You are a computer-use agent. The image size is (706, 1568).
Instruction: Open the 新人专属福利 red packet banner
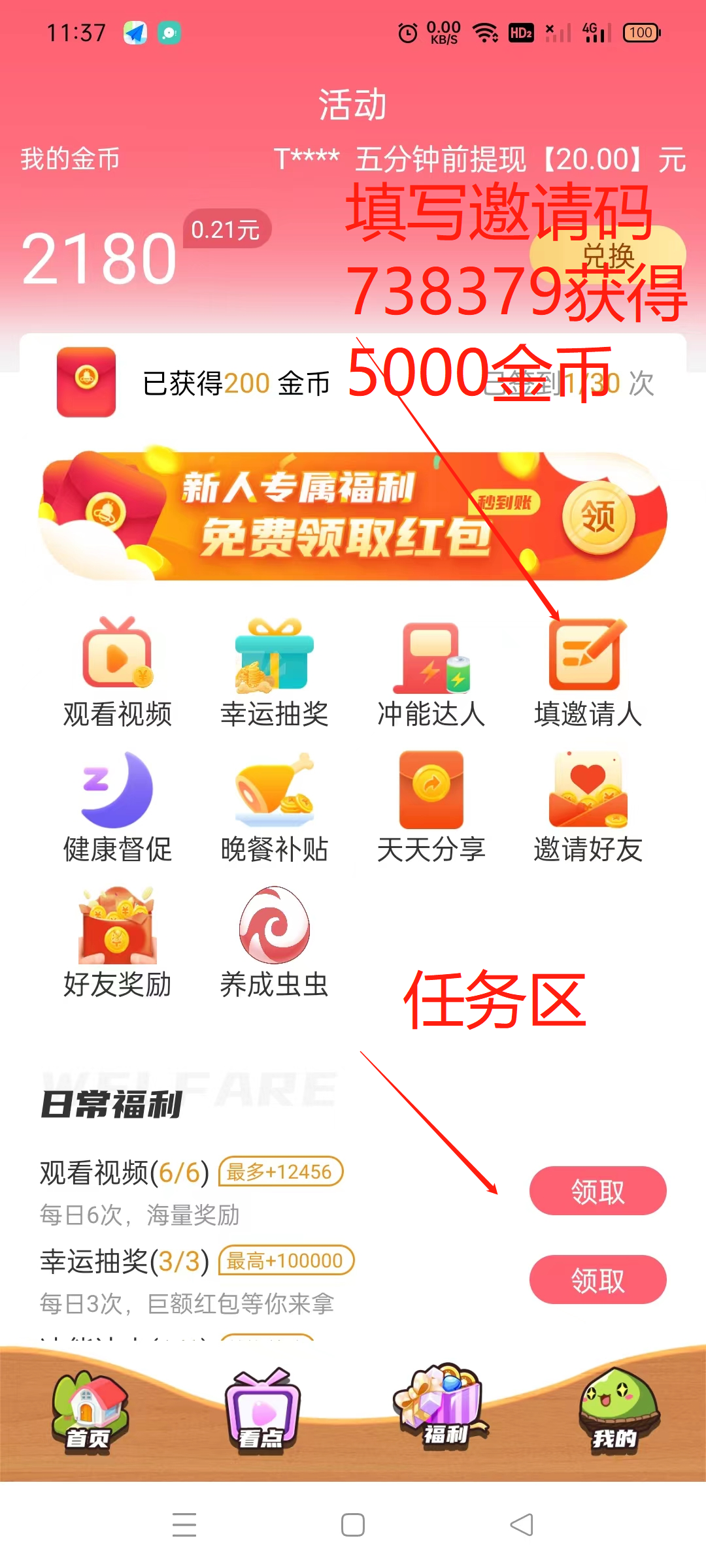[353, 516]
